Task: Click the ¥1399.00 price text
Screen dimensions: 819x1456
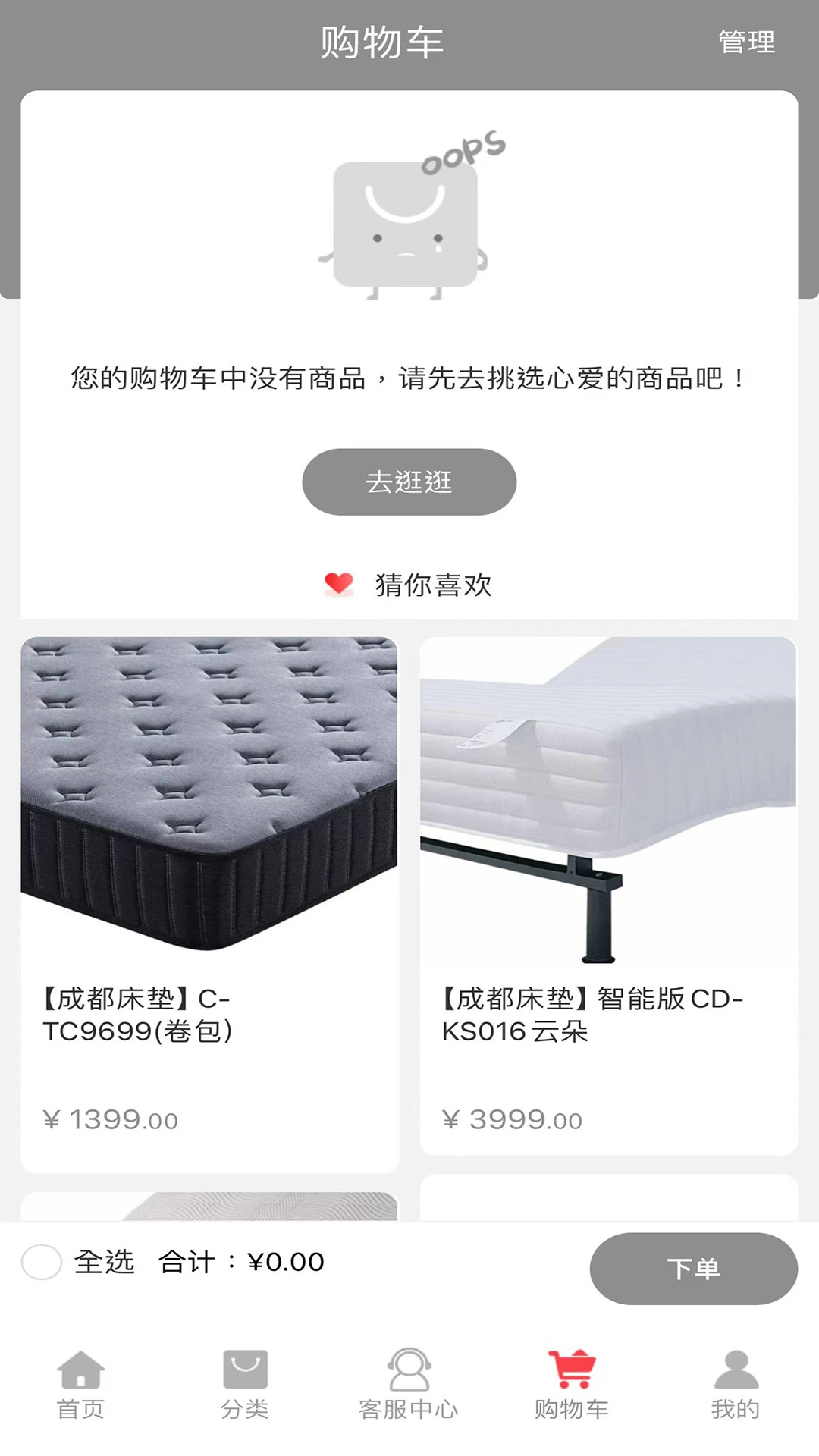Action: click(x=110, y=1119)
